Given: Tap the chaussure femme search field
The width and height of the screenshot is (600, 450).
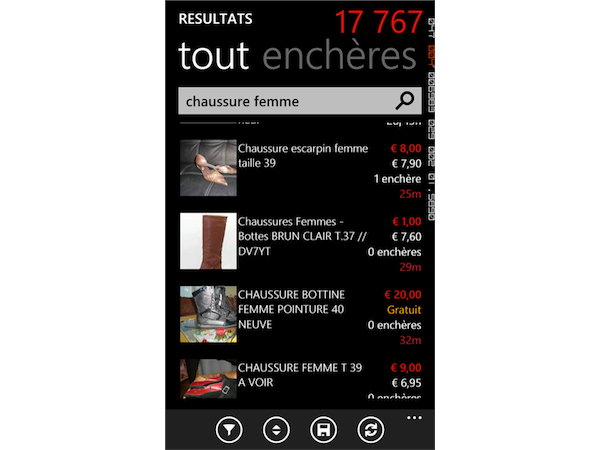Looking at the screenshot, I should [x=285, y=101].
